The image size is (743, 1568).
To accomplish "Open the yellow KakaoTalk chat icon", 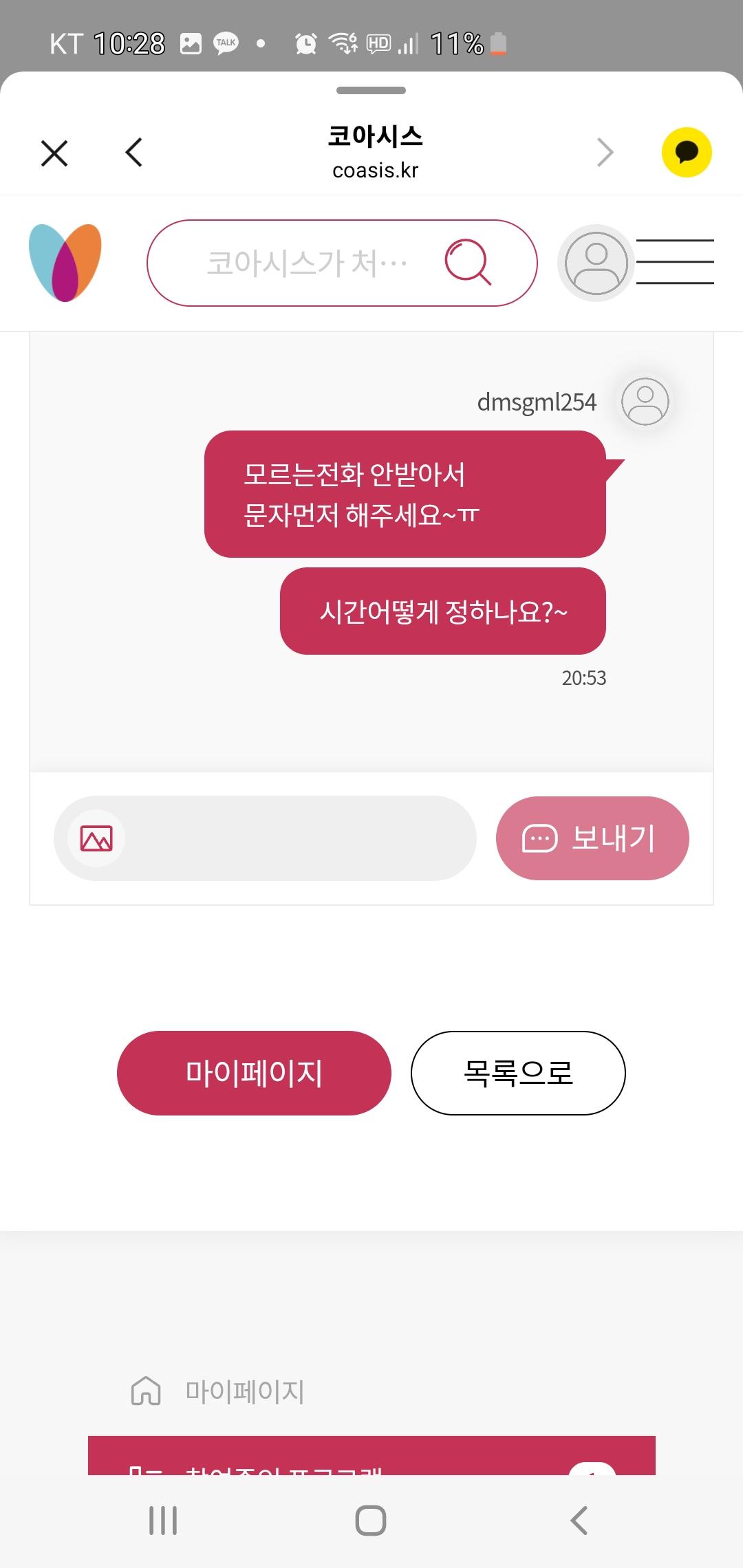I will (686, 153).
